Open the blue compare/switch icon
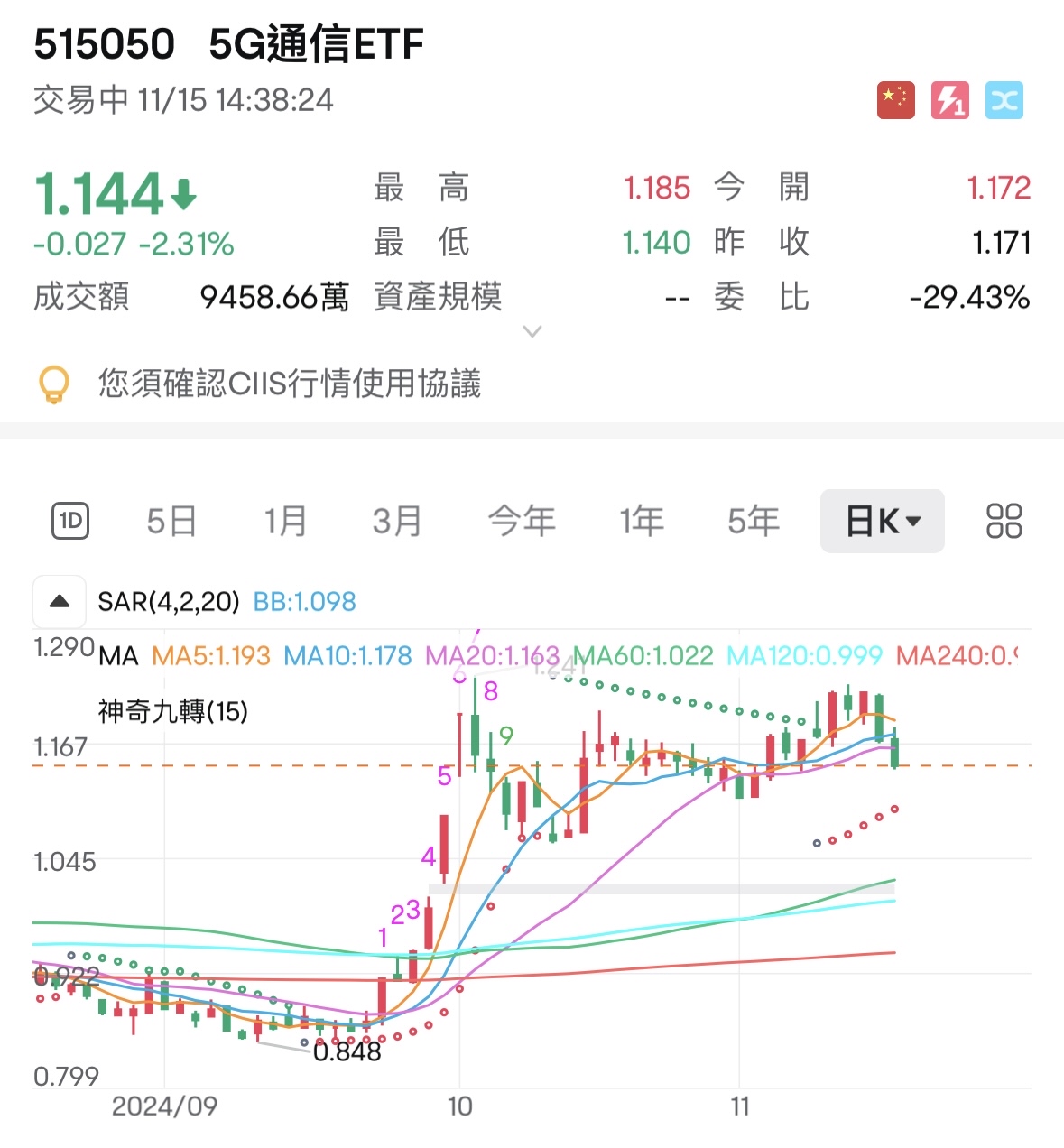Image resolution: width=1064 pixels, height=1148 pixels. 1004,100
